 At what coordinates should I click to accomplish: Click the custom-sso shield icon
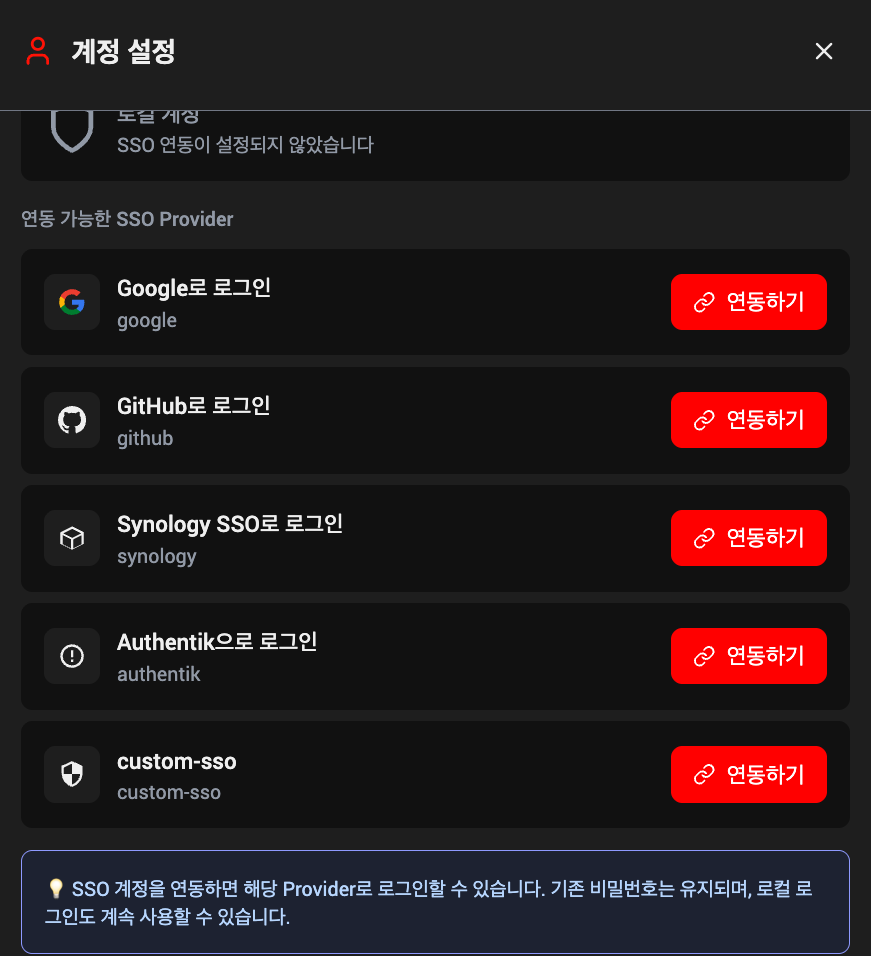pyautogui.click(x=71, y=774)
